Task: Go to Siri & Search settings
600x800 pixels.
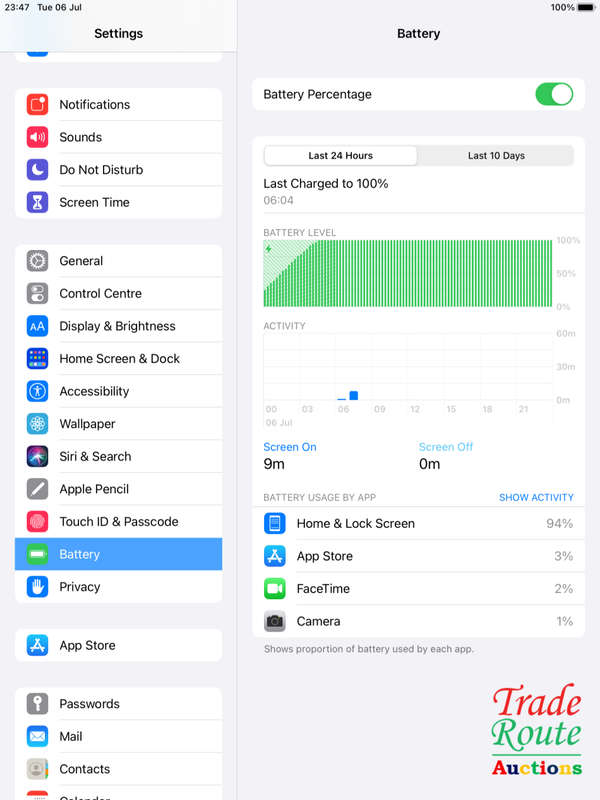Action: tap(118, 456)
